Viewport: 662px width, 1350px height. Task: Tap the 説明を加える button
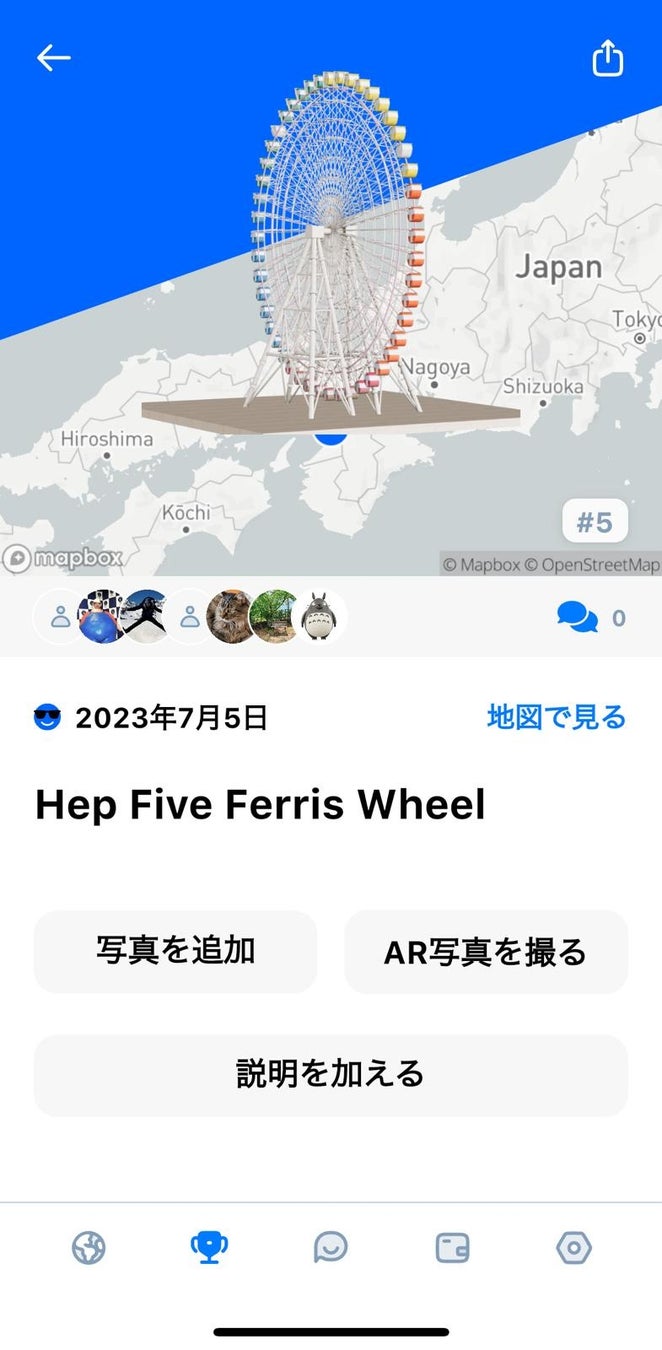331,1075
